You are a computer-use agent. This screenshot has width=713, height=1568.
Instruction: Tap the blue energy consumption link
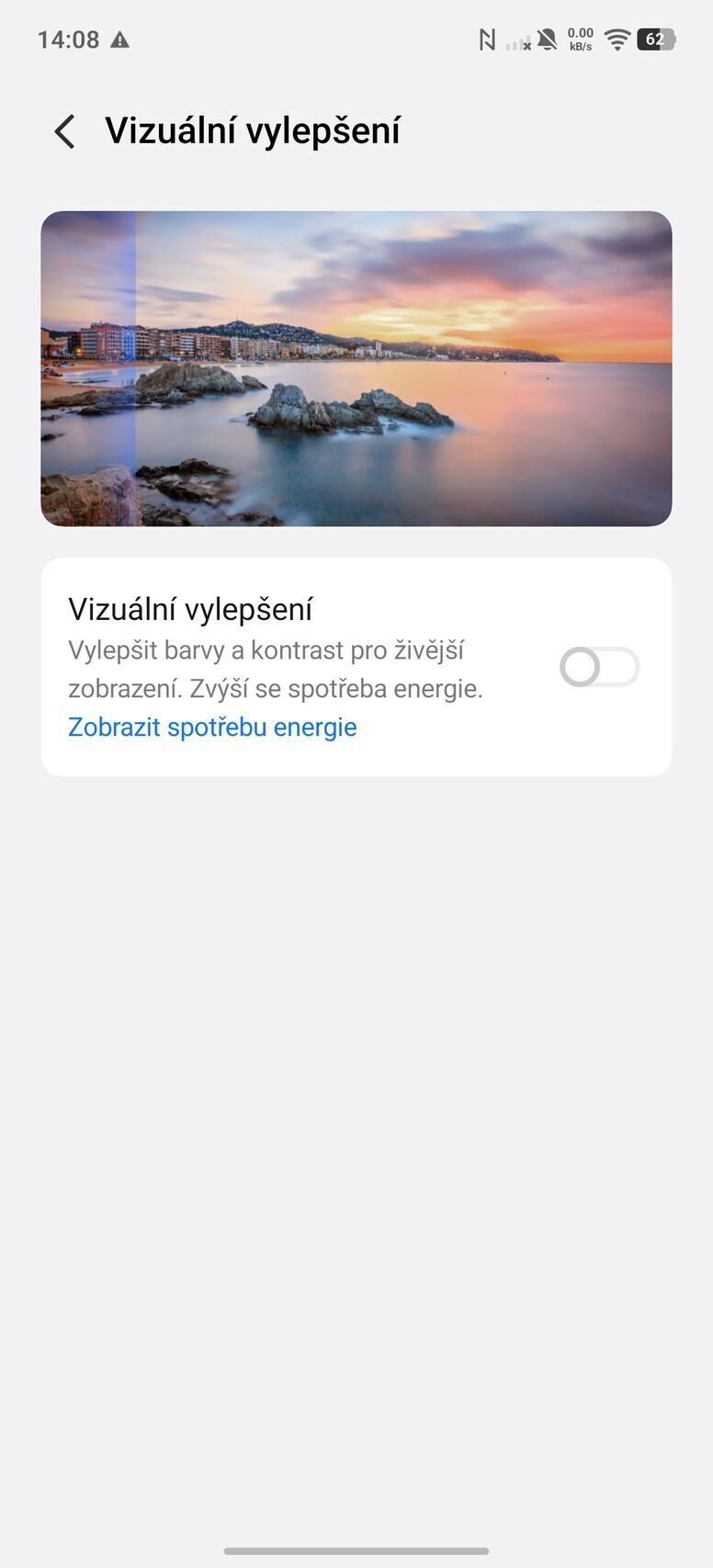point(211,727)
